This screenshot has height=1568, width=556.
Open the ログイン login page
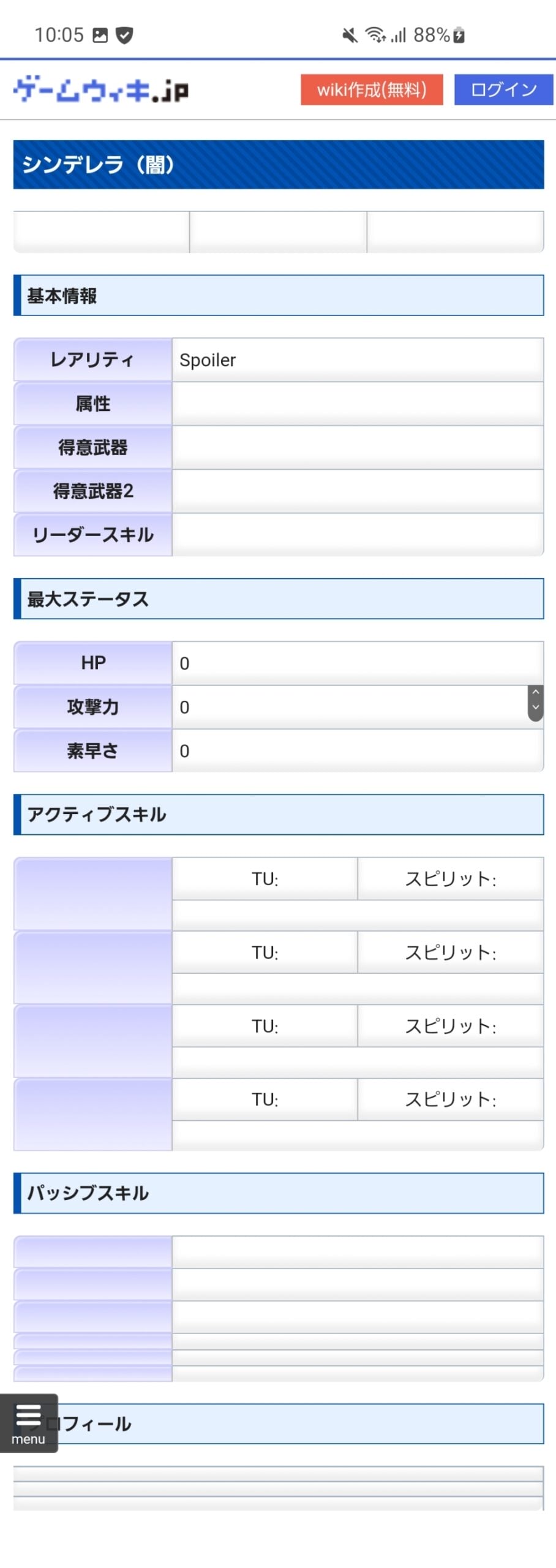click(x=503, y=90)
